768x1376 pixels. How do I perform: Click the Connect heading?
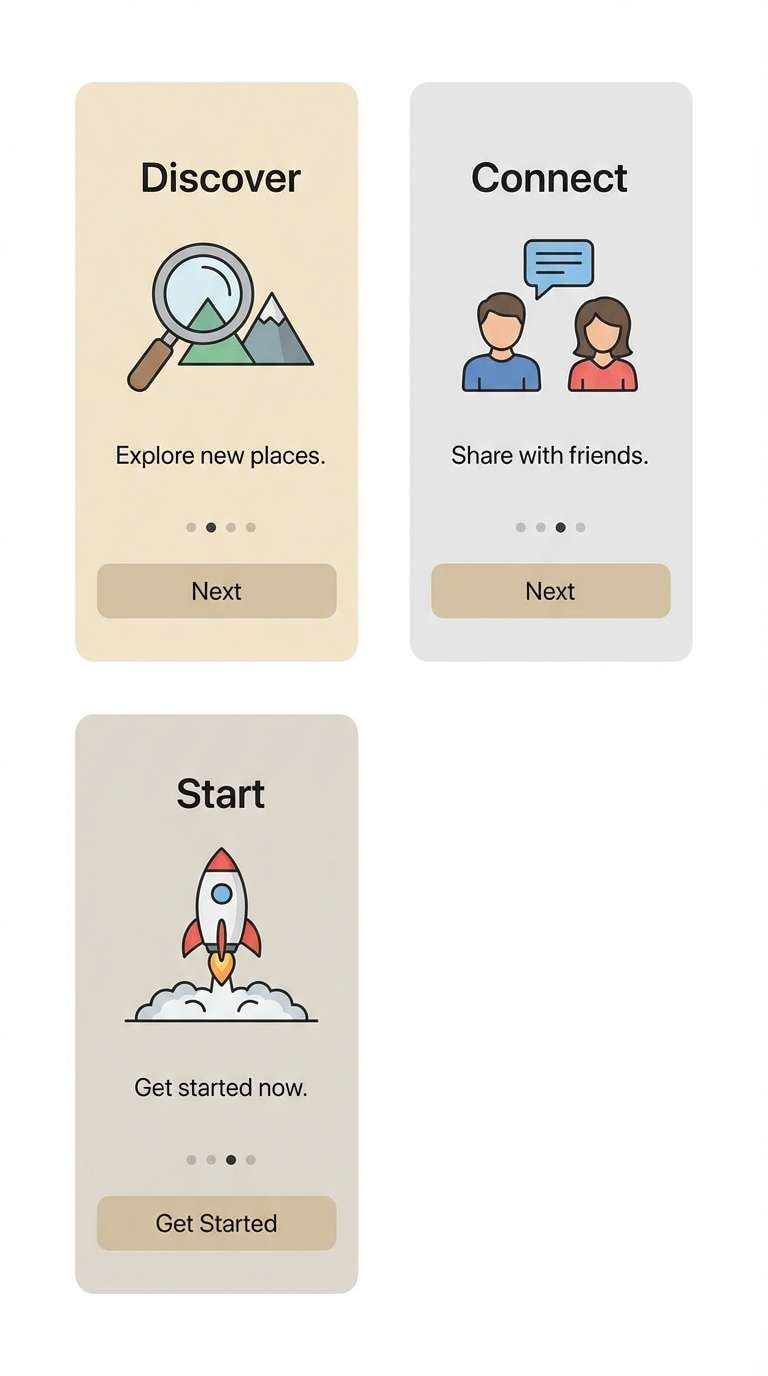point(550,177)
